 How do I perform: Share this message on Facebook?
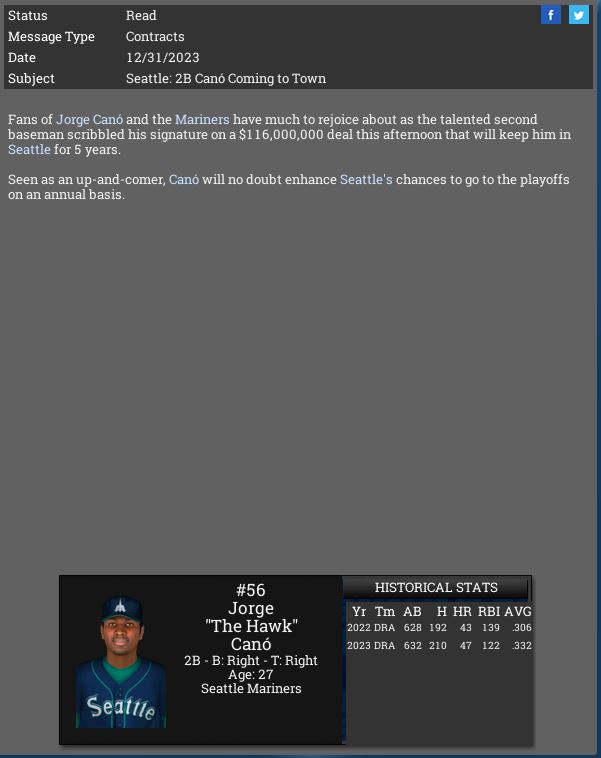click(550, 14)
